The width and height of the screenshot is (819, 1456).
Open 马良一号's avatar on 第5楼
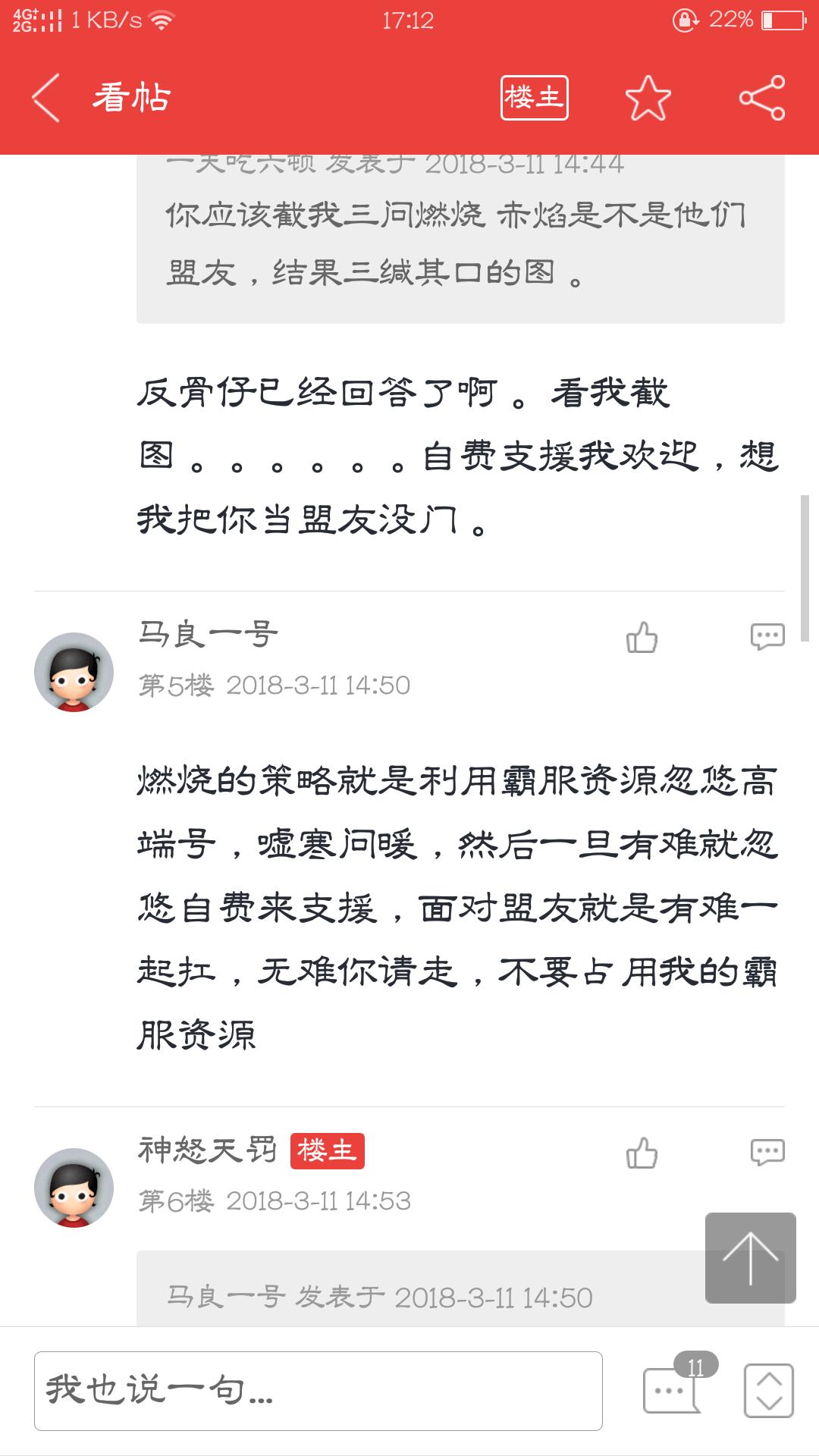74,672
